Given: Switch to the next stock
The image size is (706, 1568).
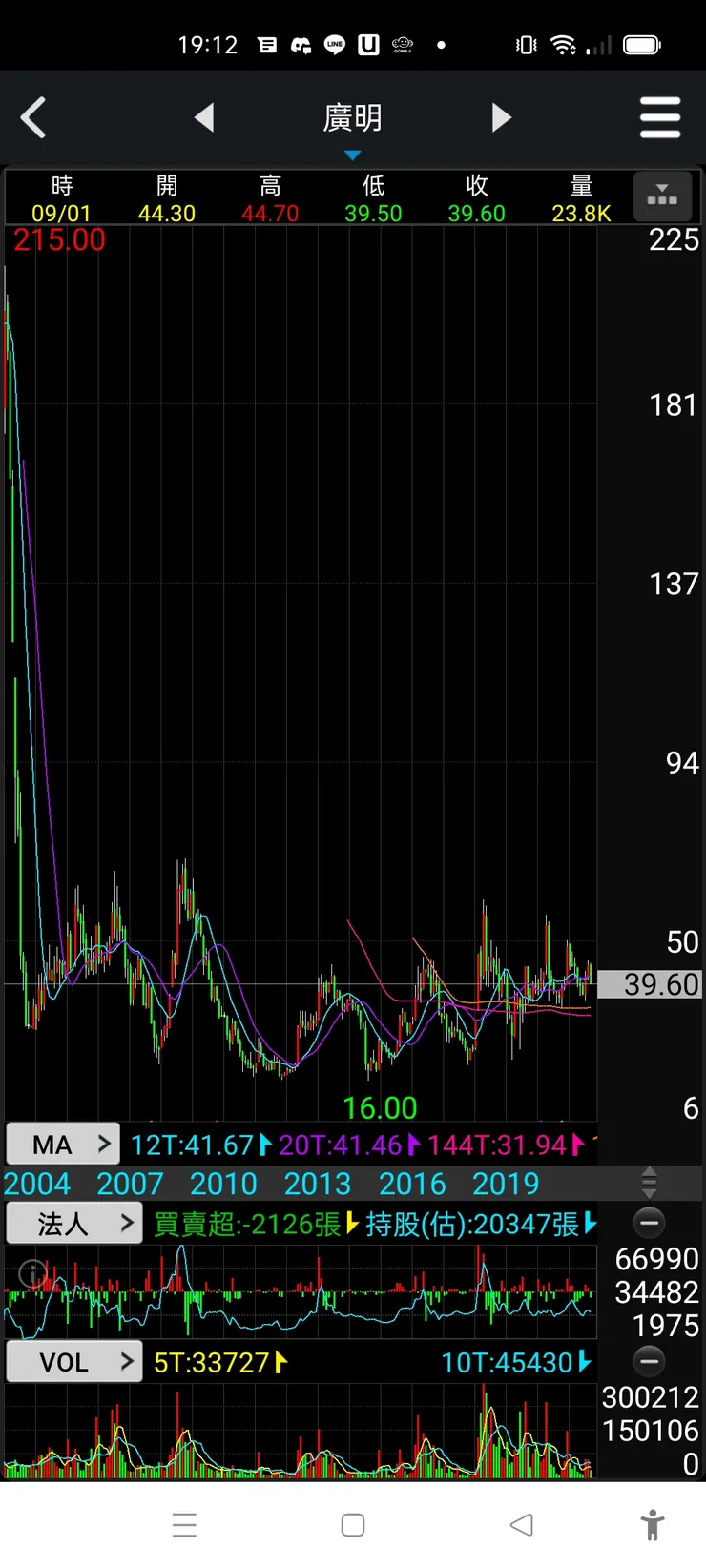Looking at the screenshot, I should (x=502, y=118).
